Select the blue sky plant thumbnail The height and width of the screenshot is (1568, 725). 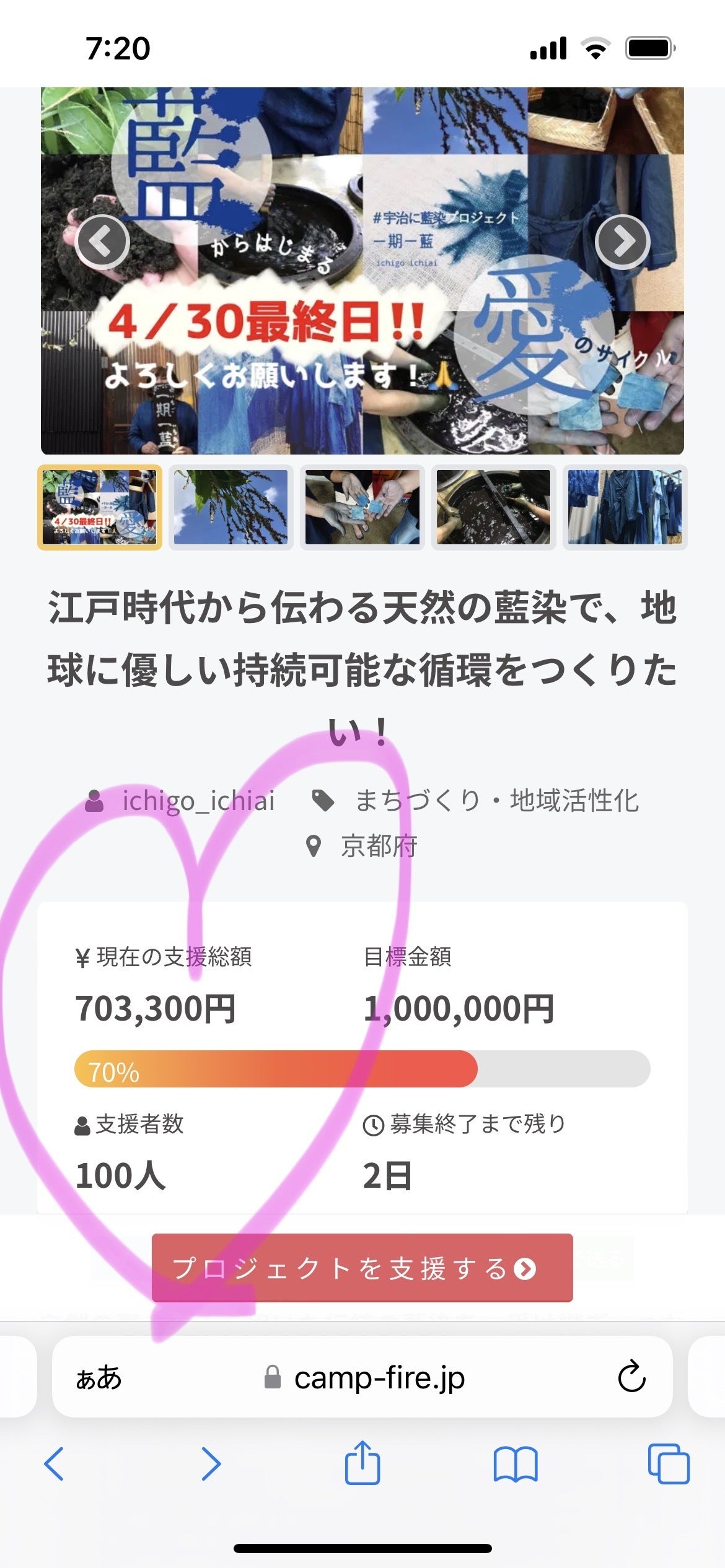(x=231, y=507)
